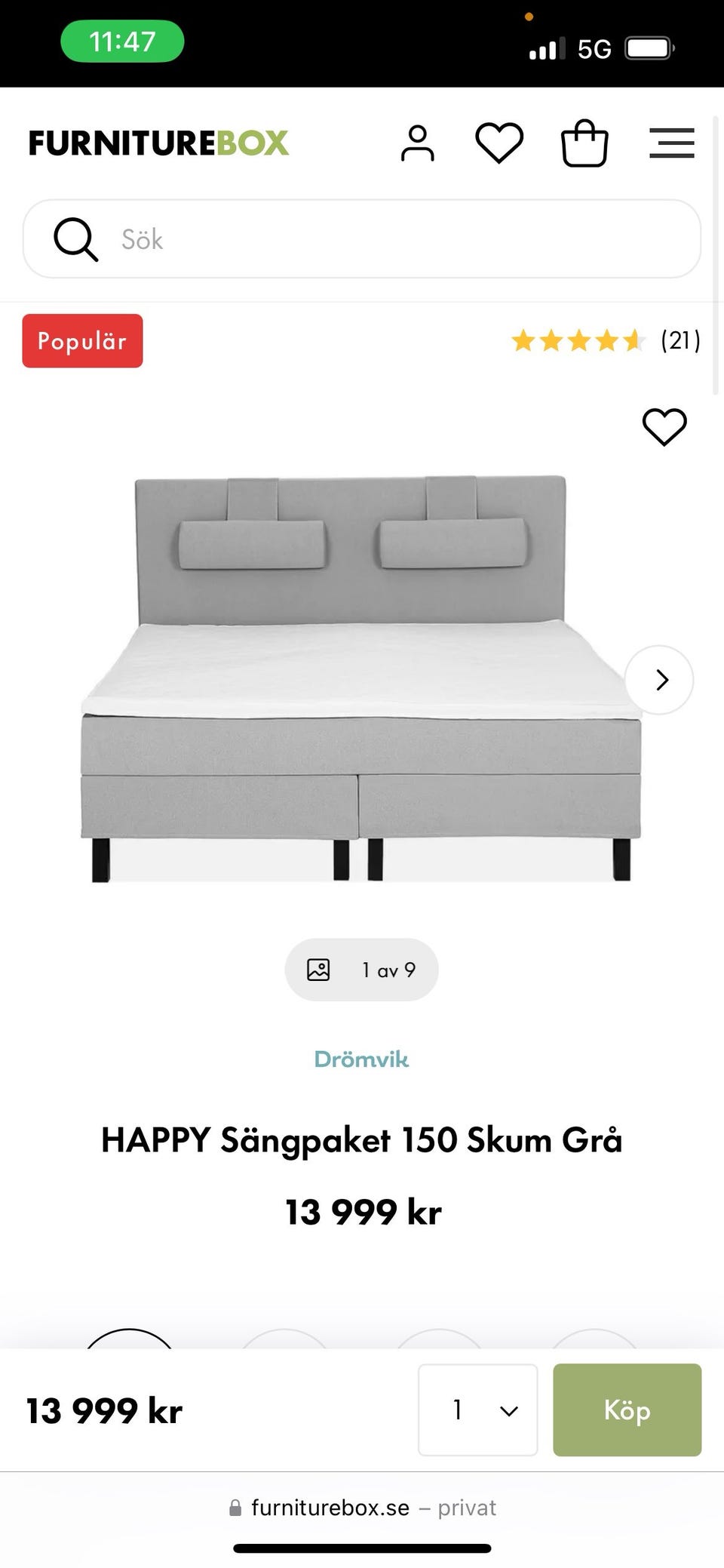724x1568 pixels.
Task: Open the 1 av 9 image gallery
Action: click(361, 970)
